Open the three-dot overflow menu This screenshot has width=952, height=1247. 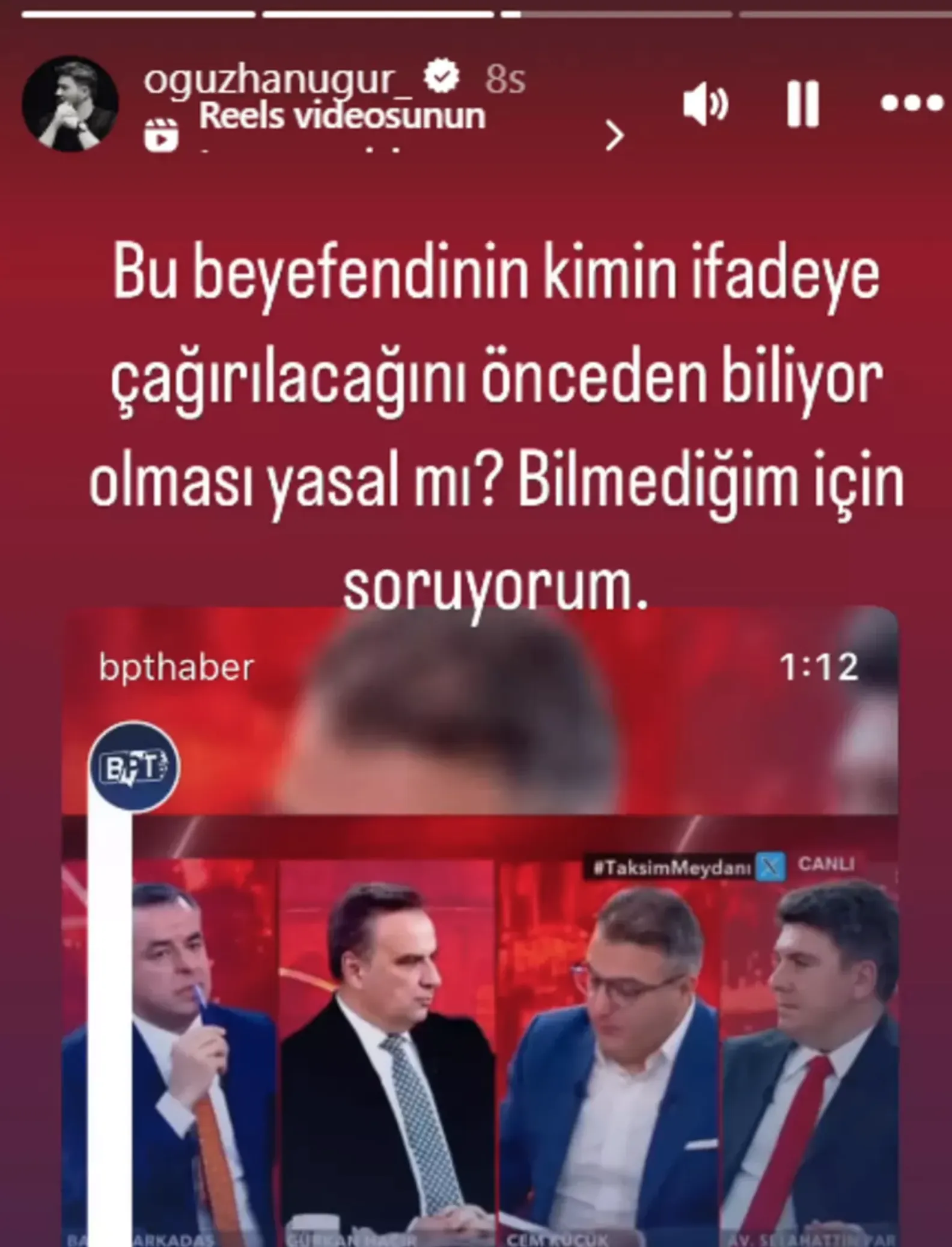[911, 103]
